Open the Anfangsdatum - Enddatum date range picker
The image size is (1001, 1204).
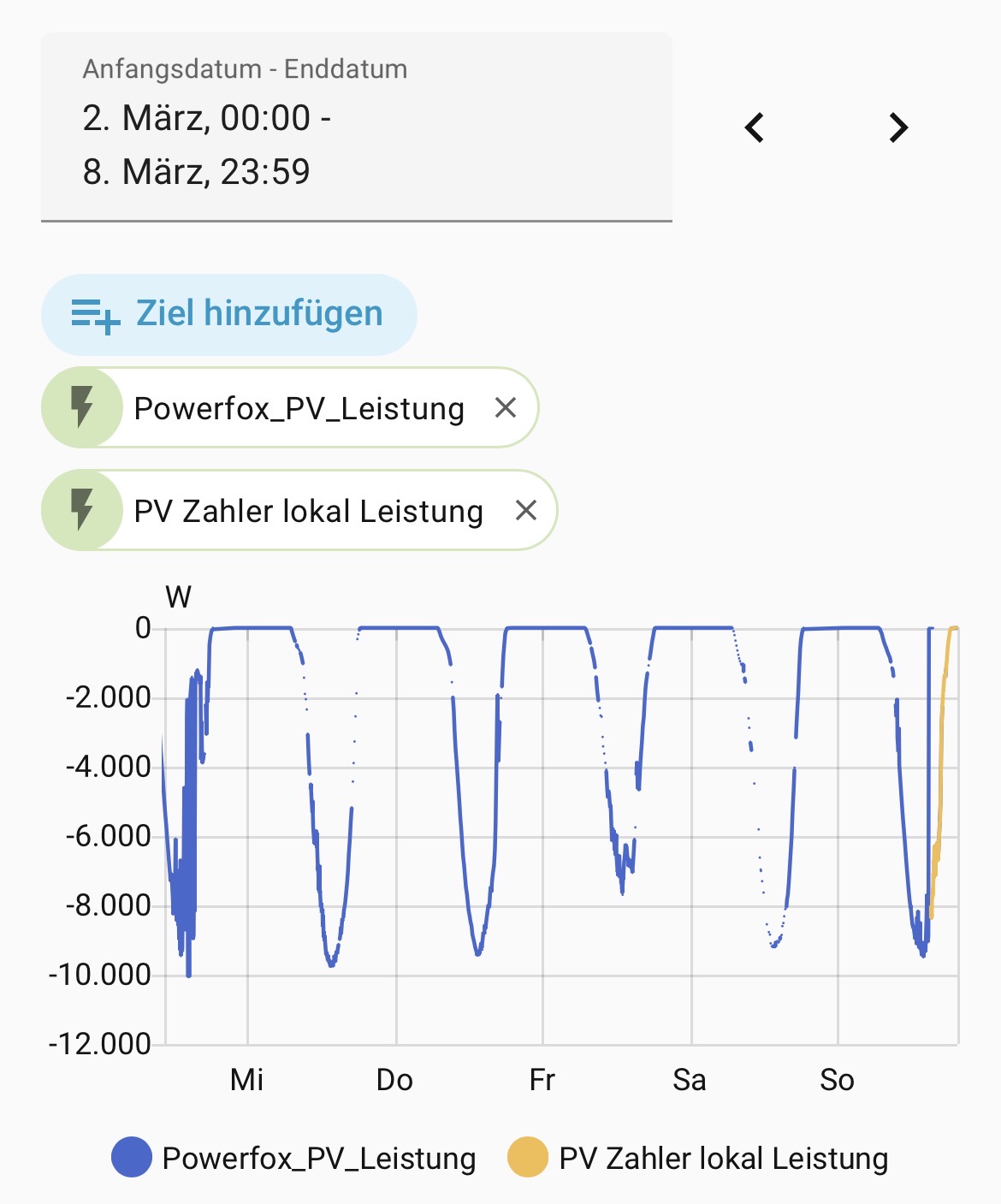pos(357,128)
